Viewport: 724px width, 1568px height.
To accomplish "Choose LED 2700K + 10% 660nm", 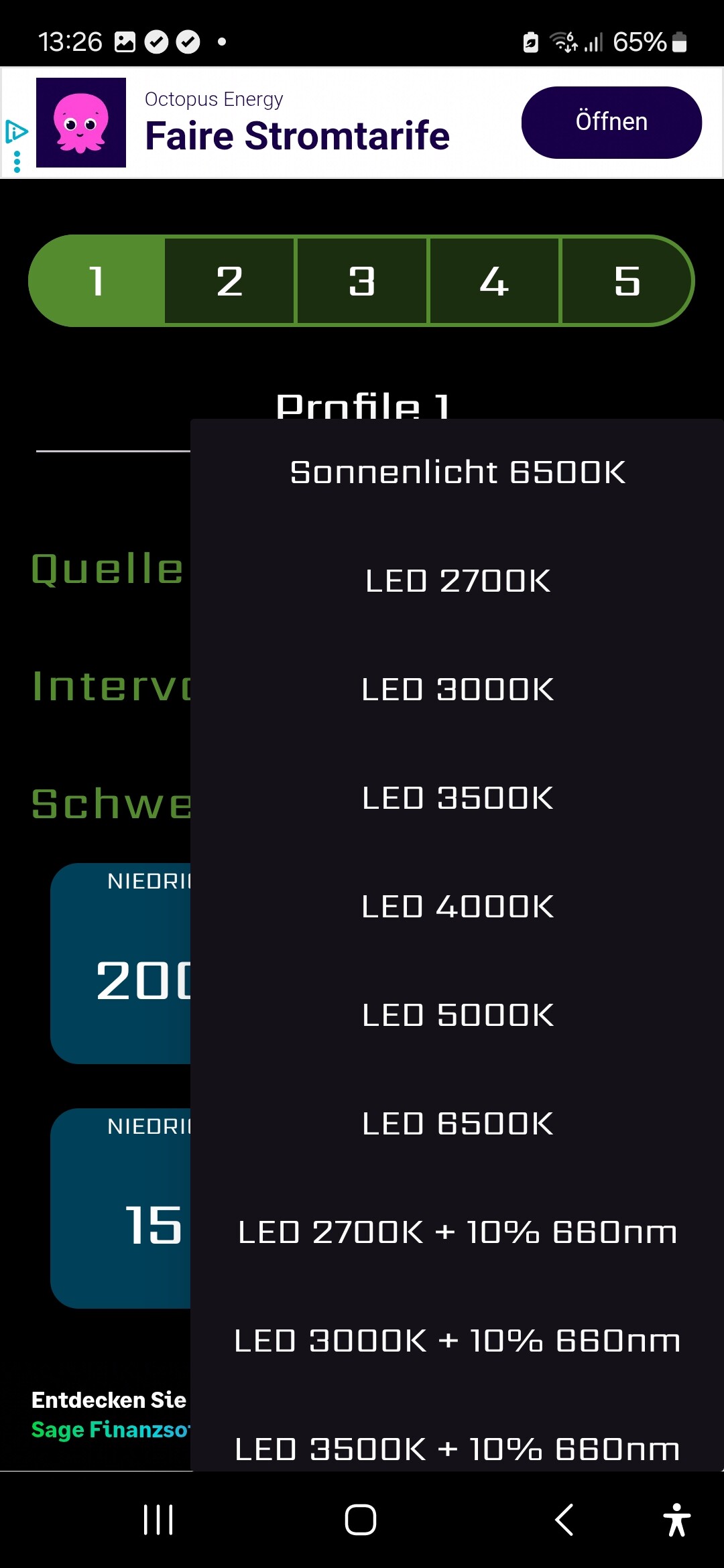I will (x=457, y=1232).
